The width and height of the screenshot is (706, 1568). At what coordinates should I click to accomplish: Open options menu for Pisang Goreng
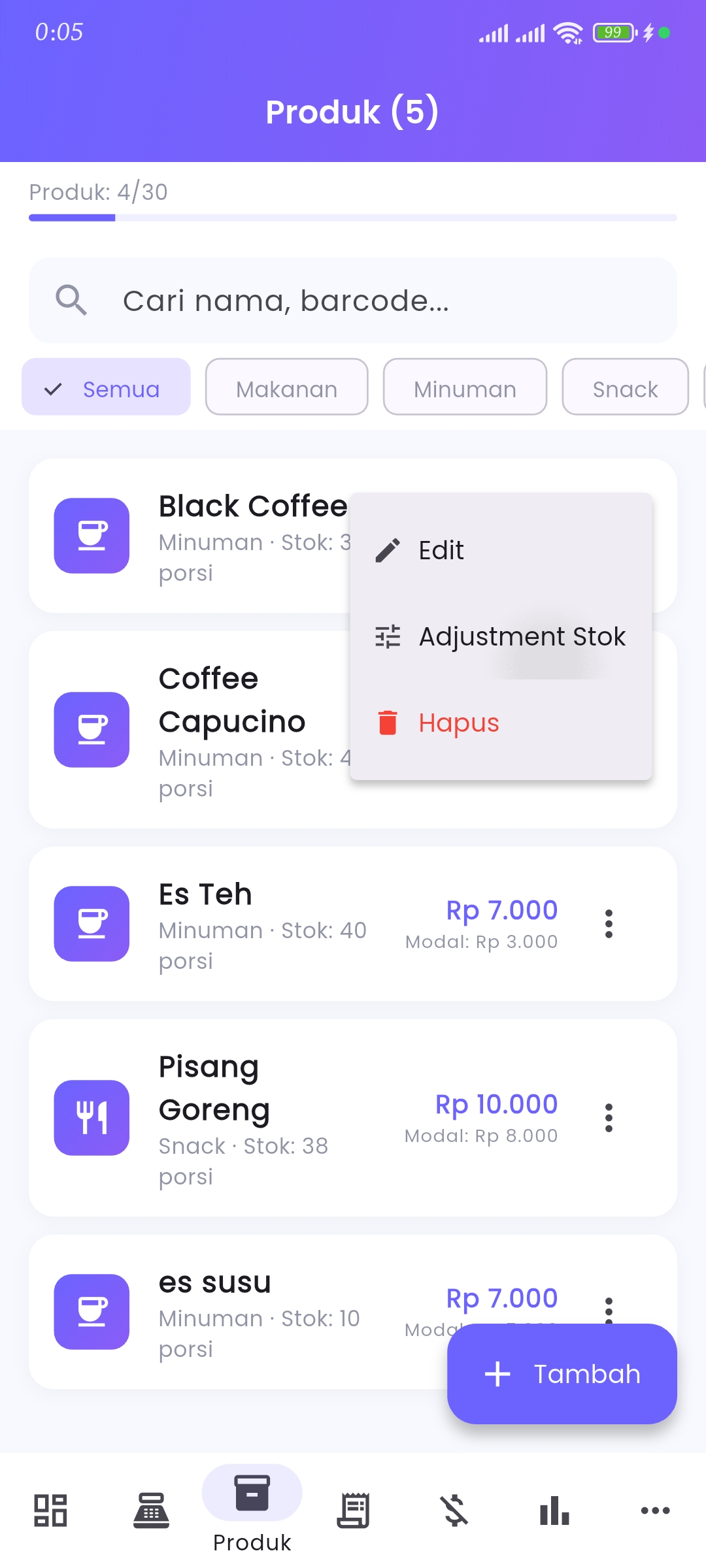(609, 1118)
